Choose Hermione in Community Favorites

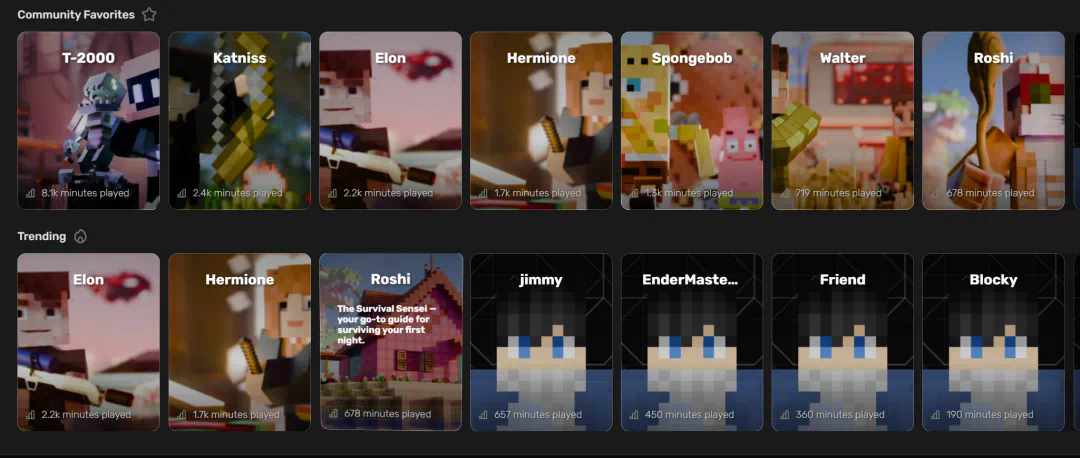point(541,120)
